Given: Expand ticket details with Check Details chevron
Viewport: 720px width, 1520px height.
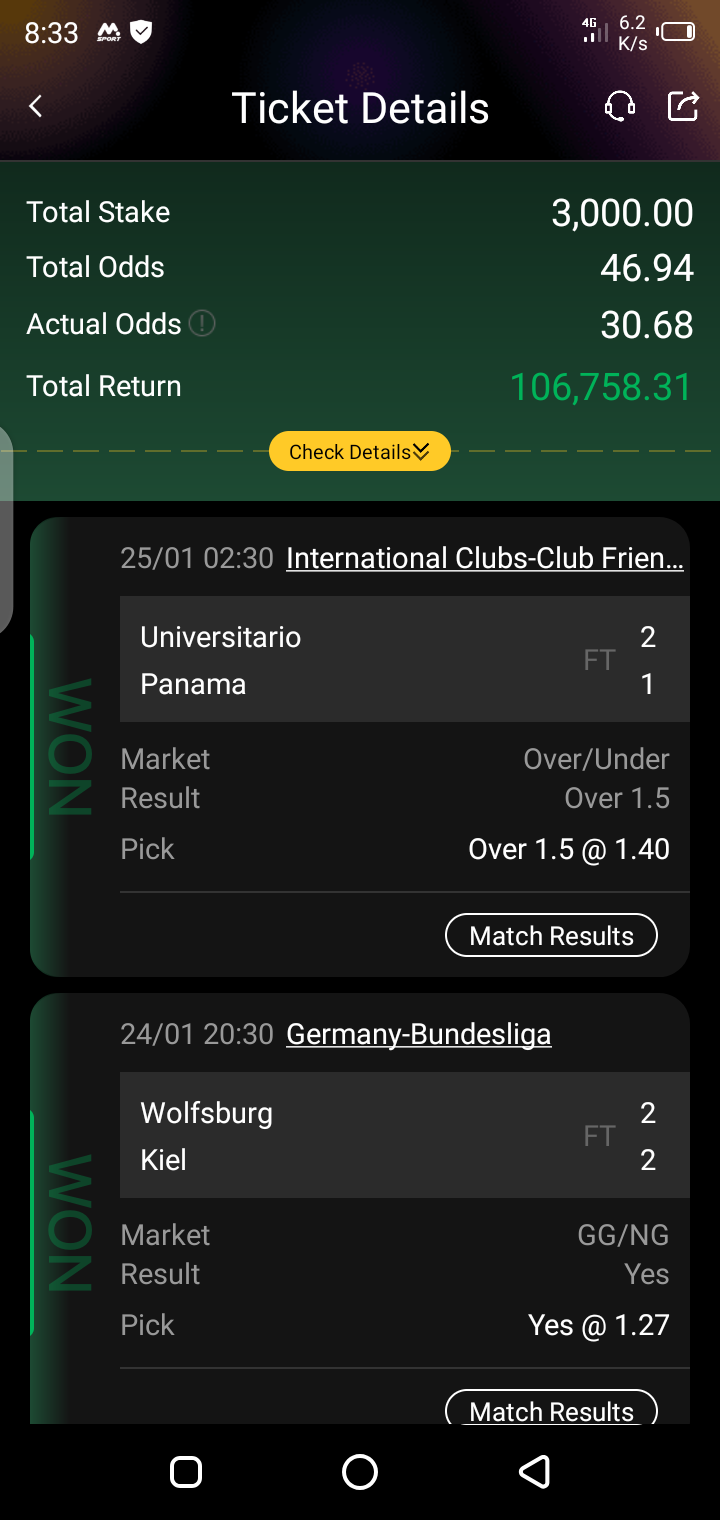Looking at the screenshot, I should tap(359, 450).
